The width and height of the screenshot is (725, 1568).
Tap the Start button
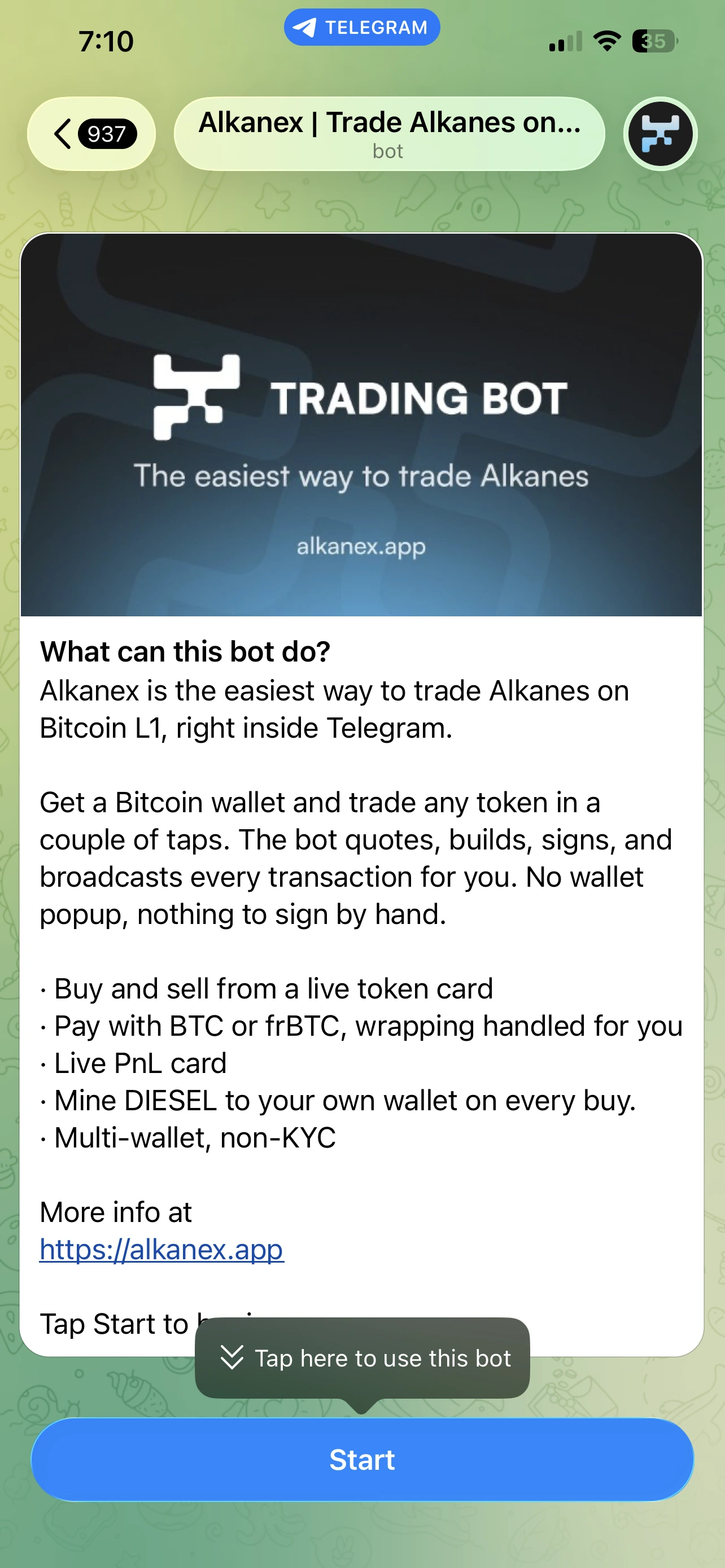362,1459
